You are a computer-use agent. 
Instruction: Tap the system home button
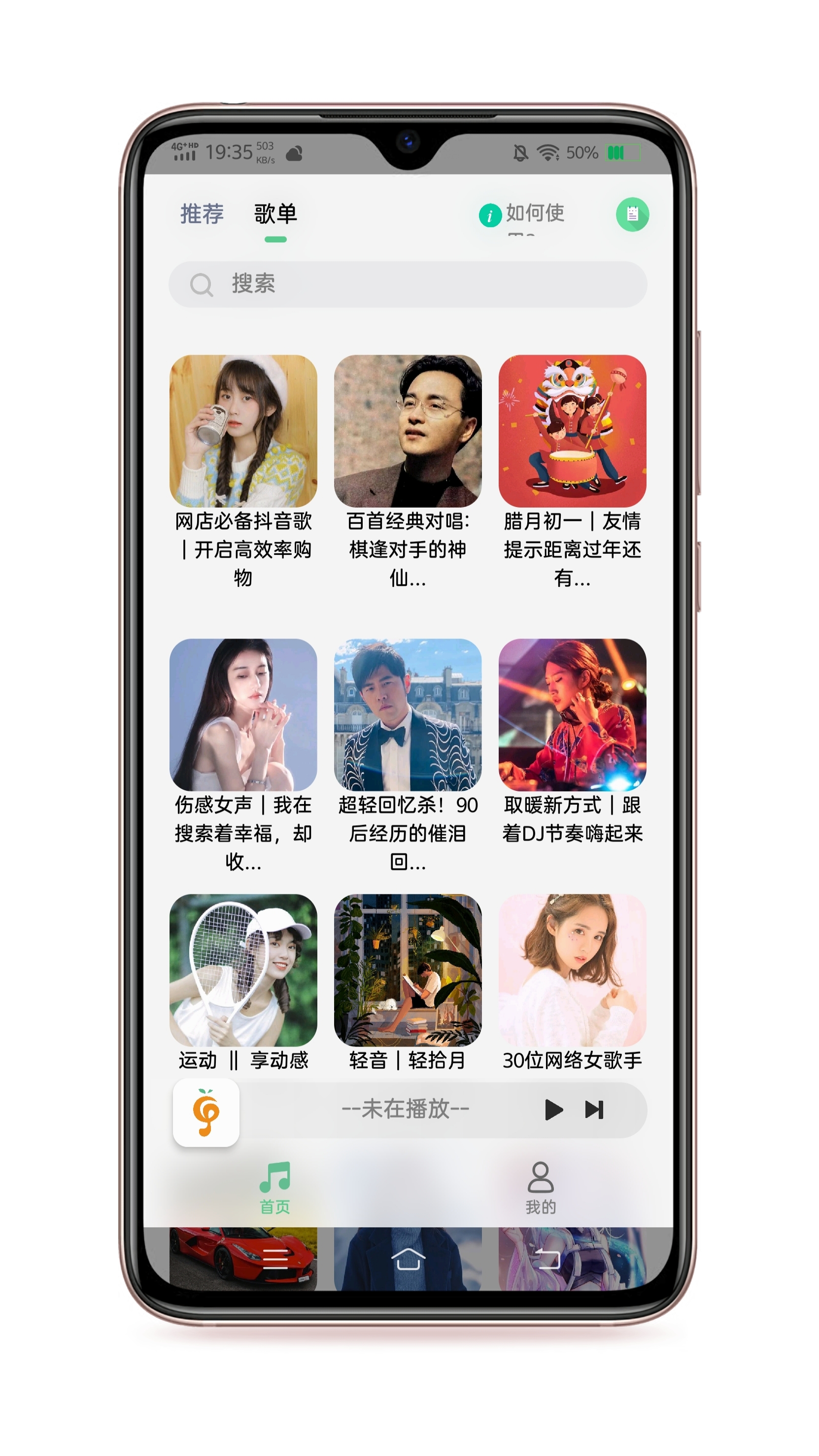[408, 1260]
